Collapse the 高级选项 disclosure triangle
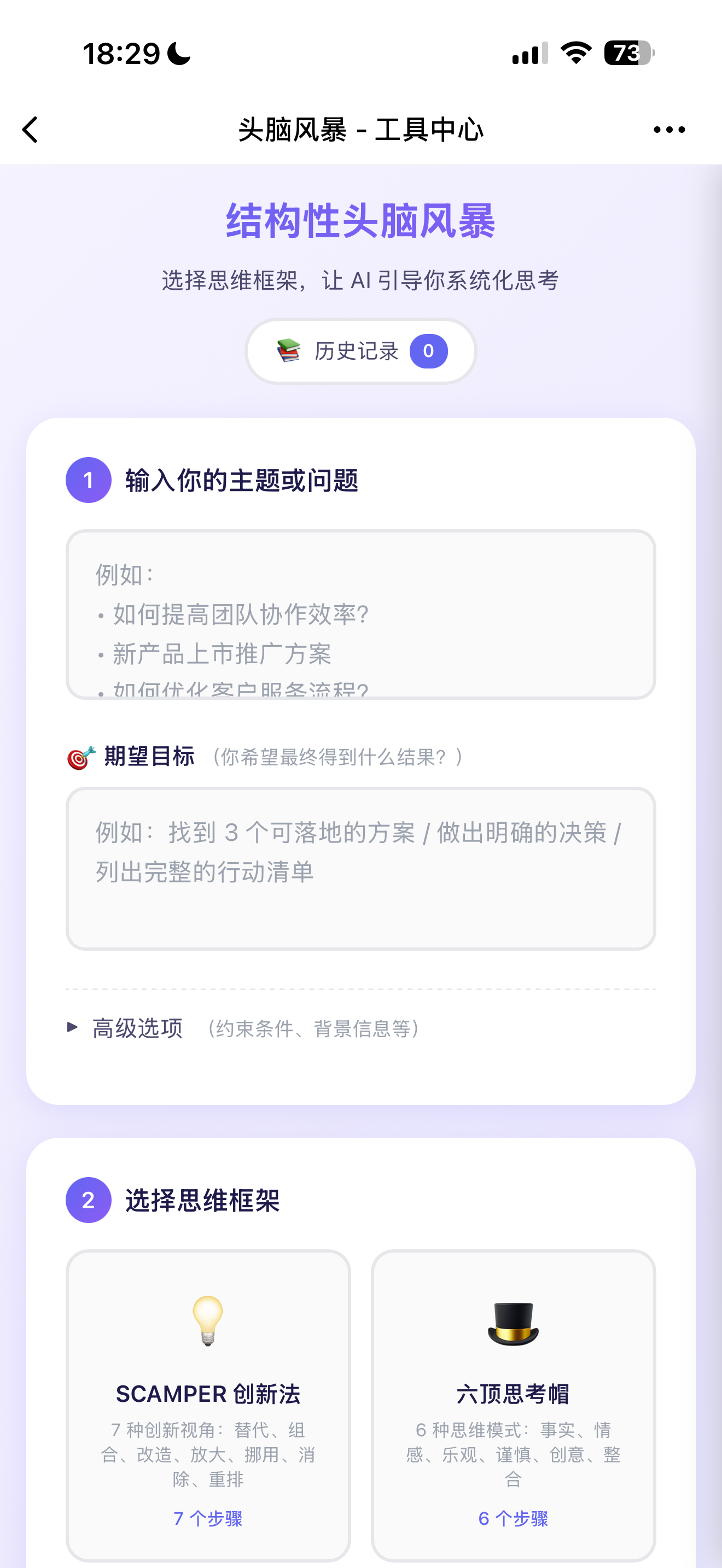This screenshot has height=1568, width=722. 72,1029
